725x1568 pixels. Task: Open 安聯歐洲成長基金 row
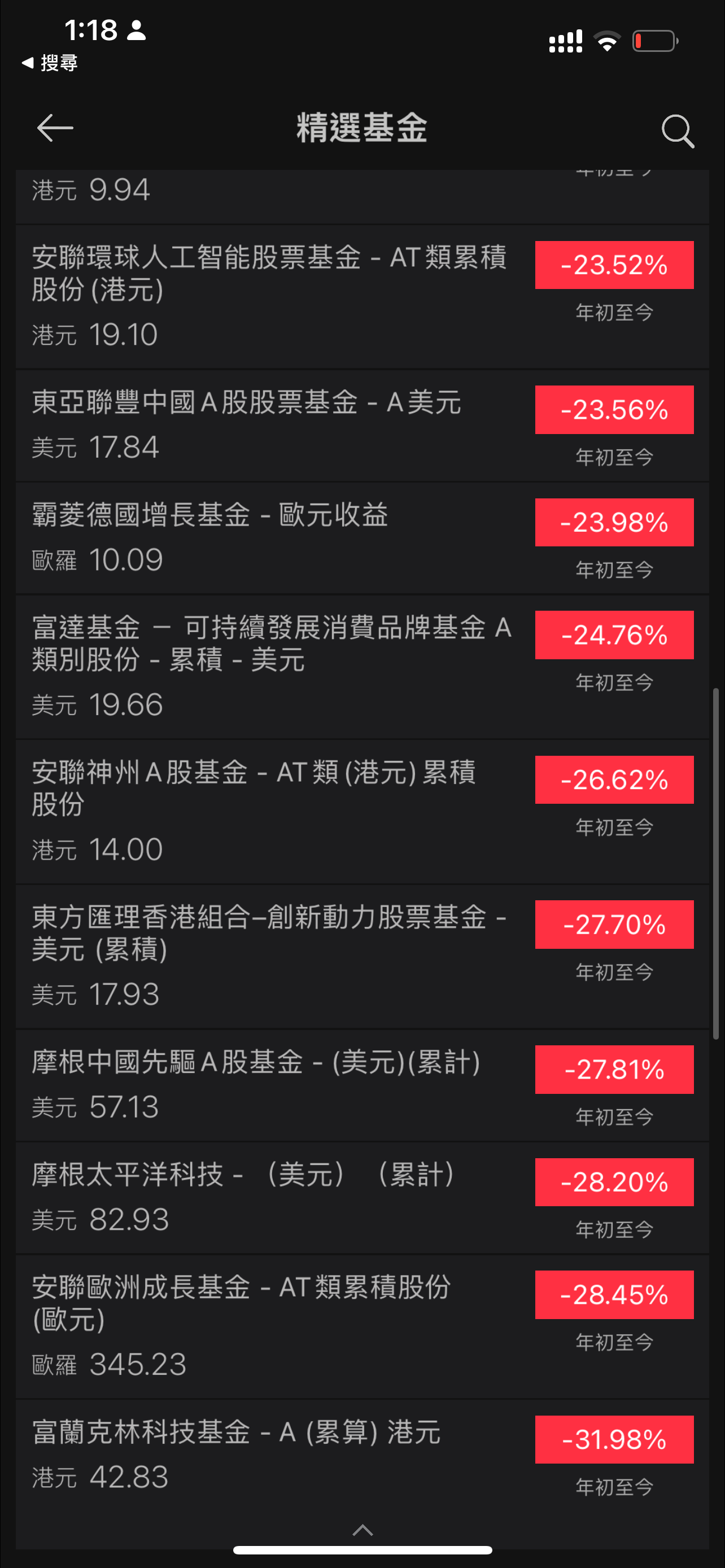362,1326
